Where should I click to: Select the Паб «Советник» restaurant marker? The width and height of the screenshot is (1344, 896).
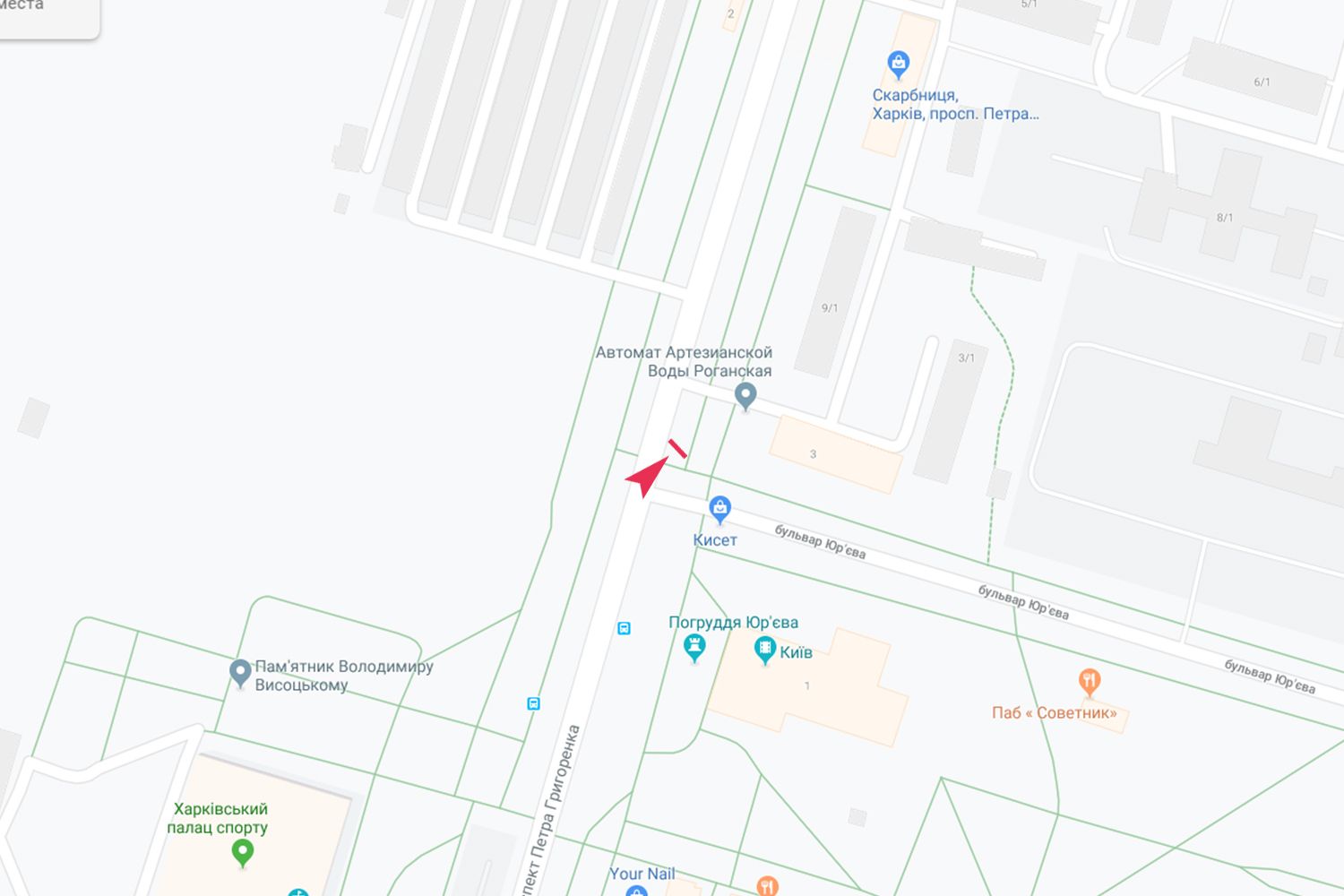coord(1089,683)
